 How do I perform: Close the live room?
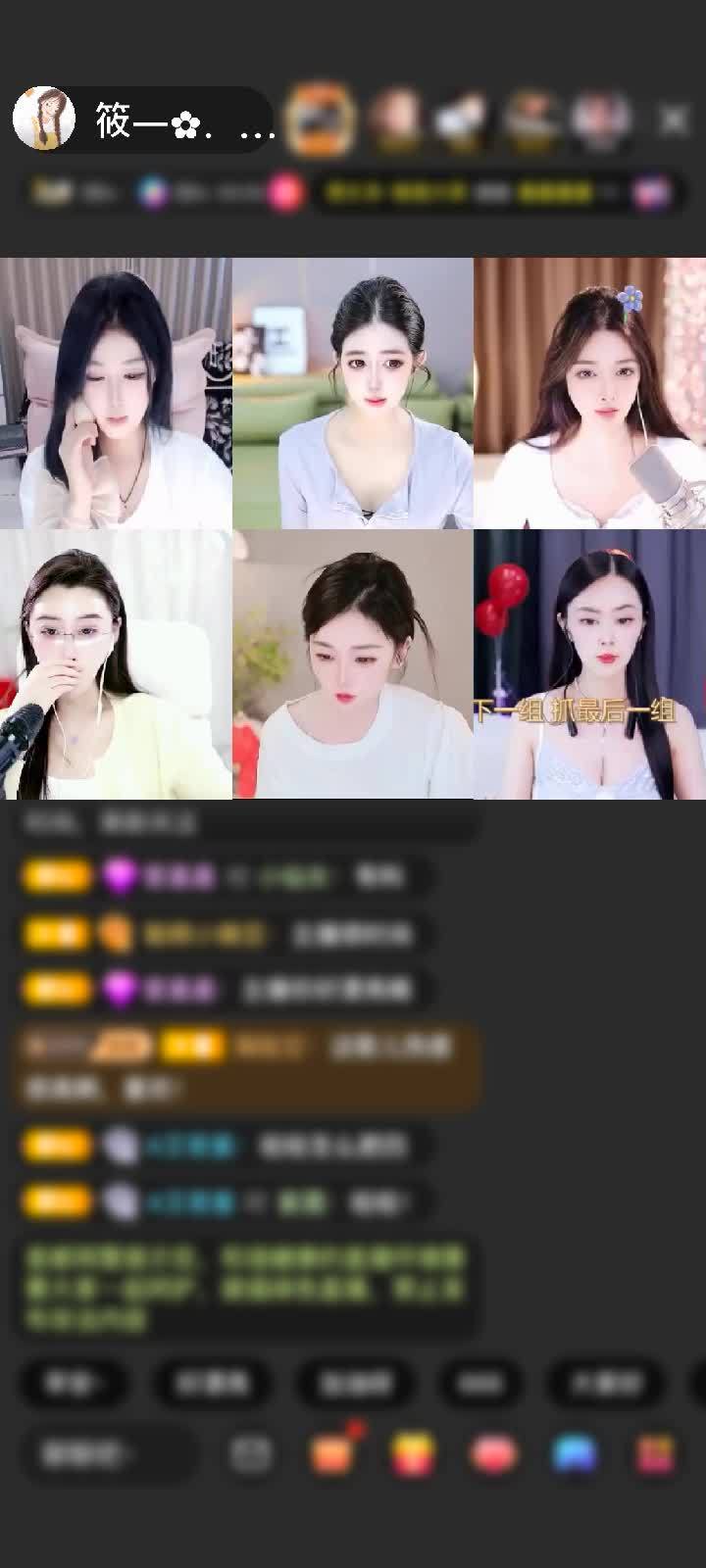click(674, 120)
